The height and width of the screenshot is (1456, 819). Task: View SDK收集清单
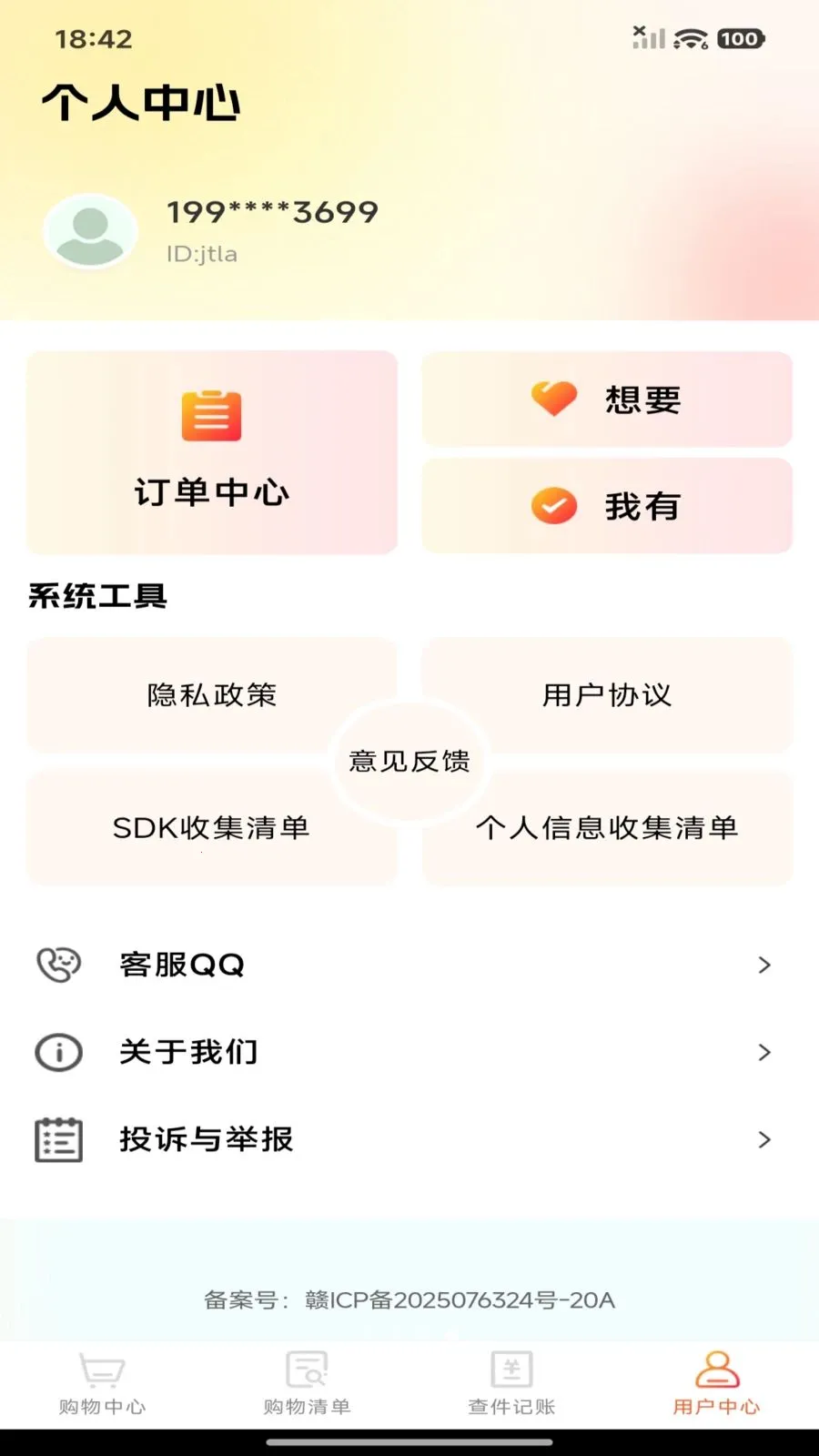[x=211, y=828]
